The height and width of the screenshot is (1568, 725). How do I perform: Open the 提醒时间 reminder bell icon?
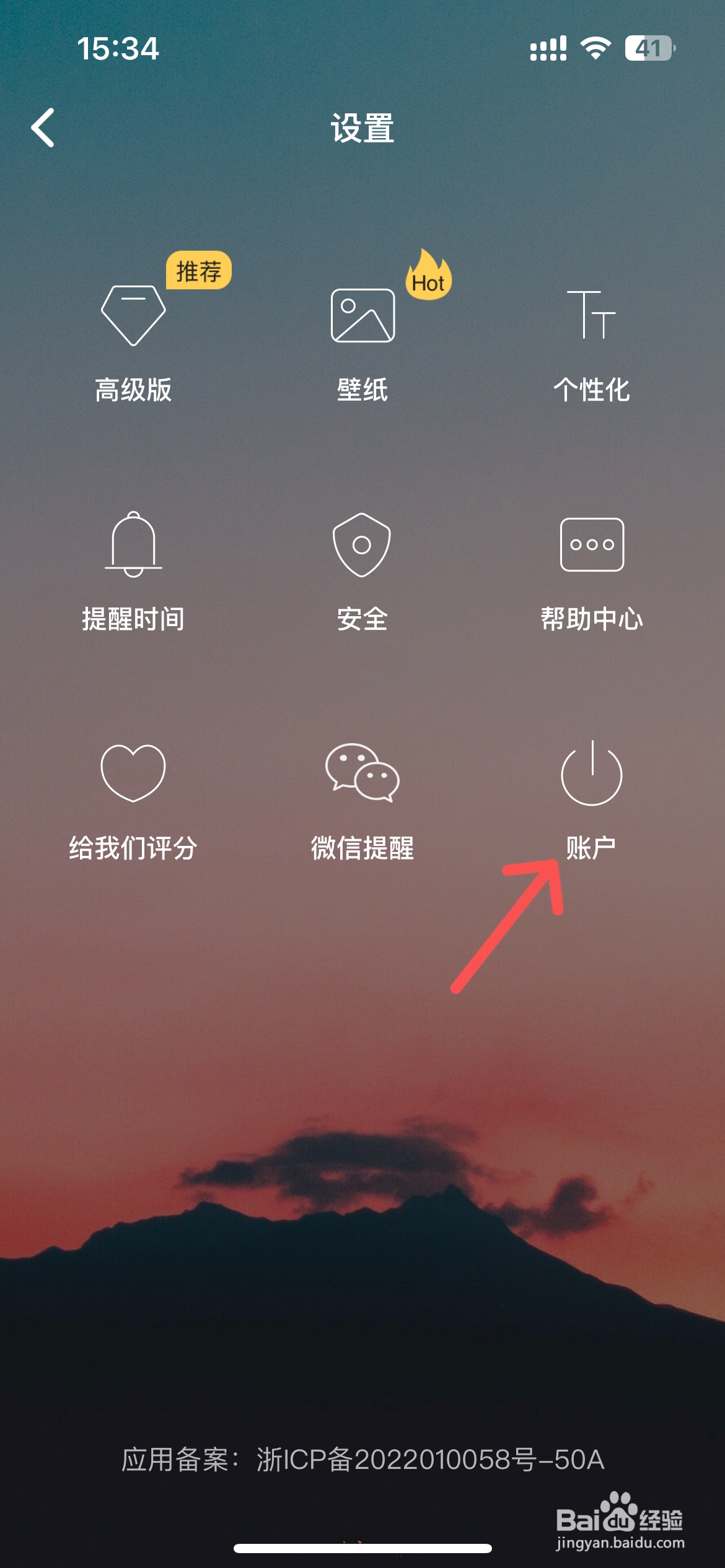point(132,545)
